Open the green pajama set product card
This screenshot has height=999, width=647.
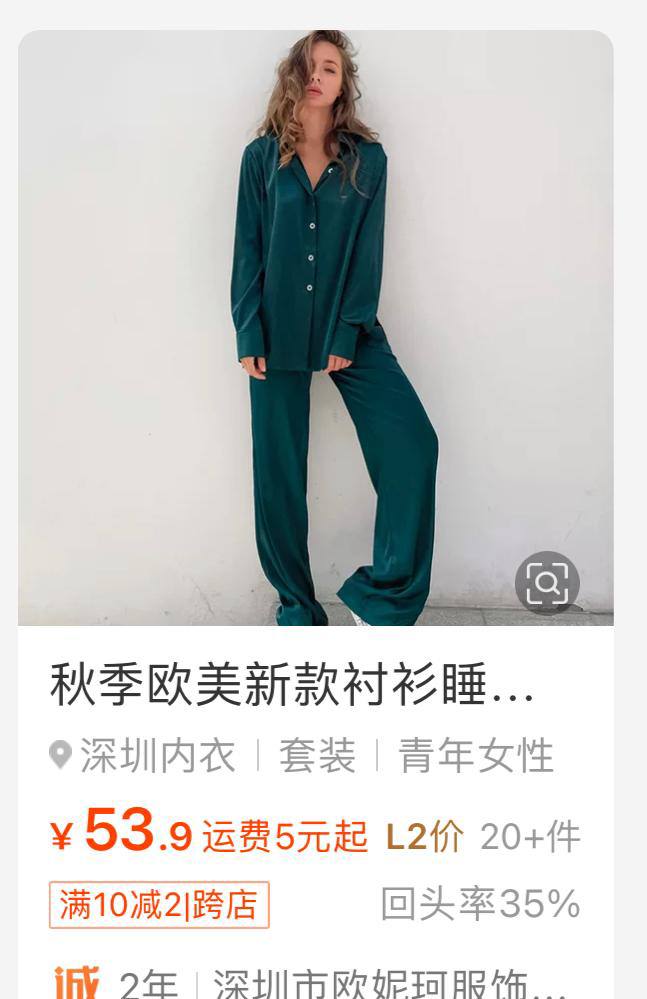[315, 330]
